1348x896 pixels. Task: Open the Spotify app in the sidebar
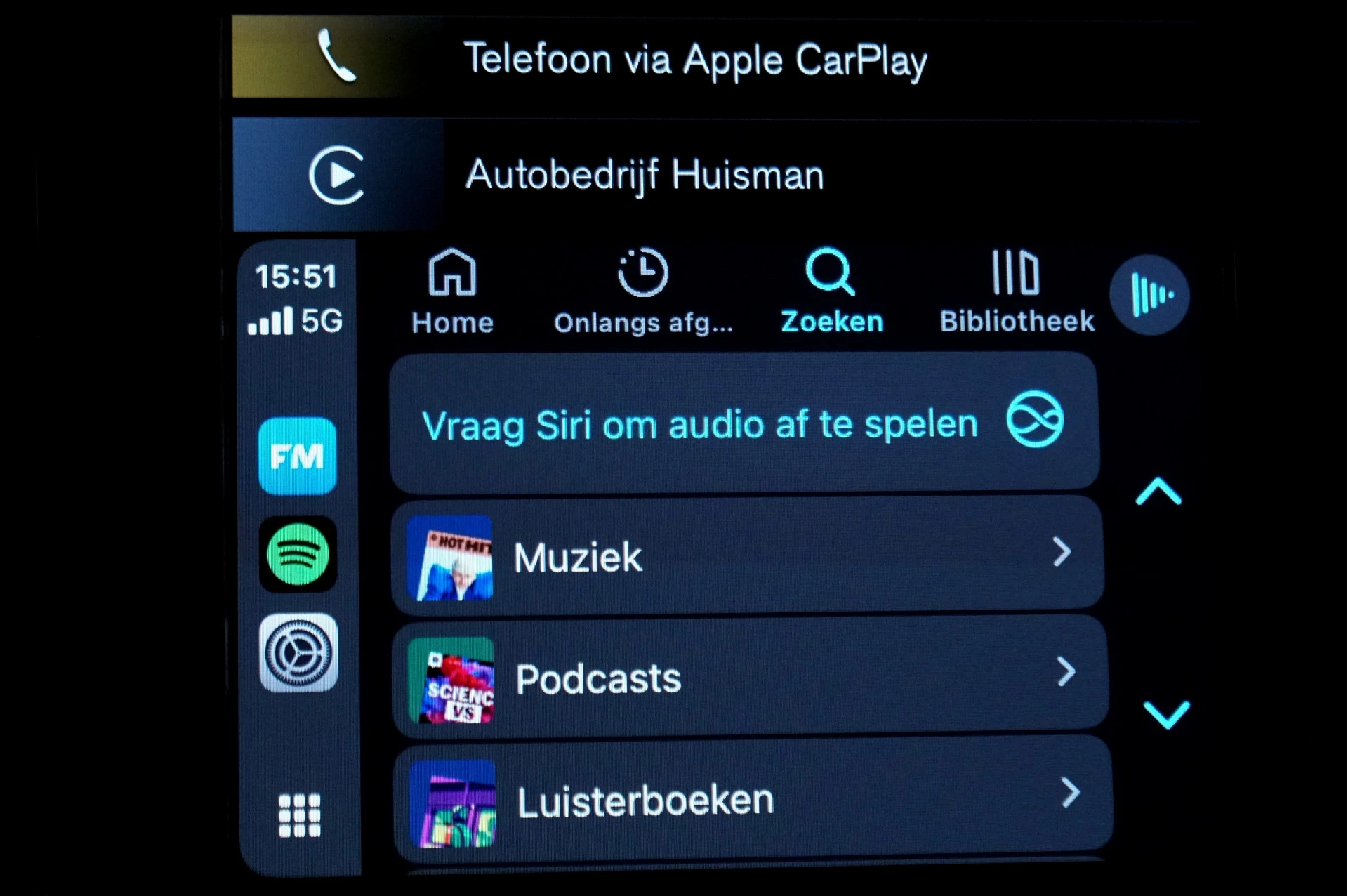298,555
